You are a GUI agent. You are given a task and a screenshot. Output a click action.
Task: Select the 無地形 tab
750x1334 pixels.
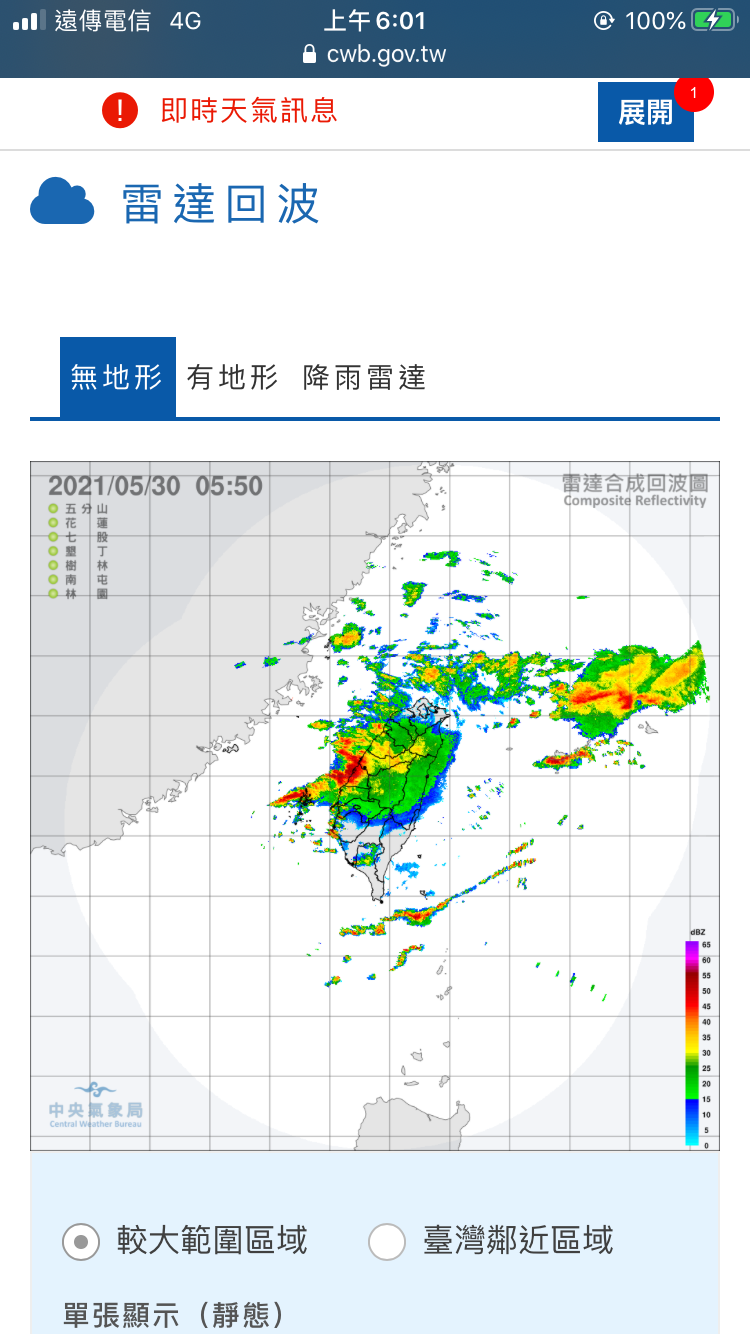[x=118, y=377]
